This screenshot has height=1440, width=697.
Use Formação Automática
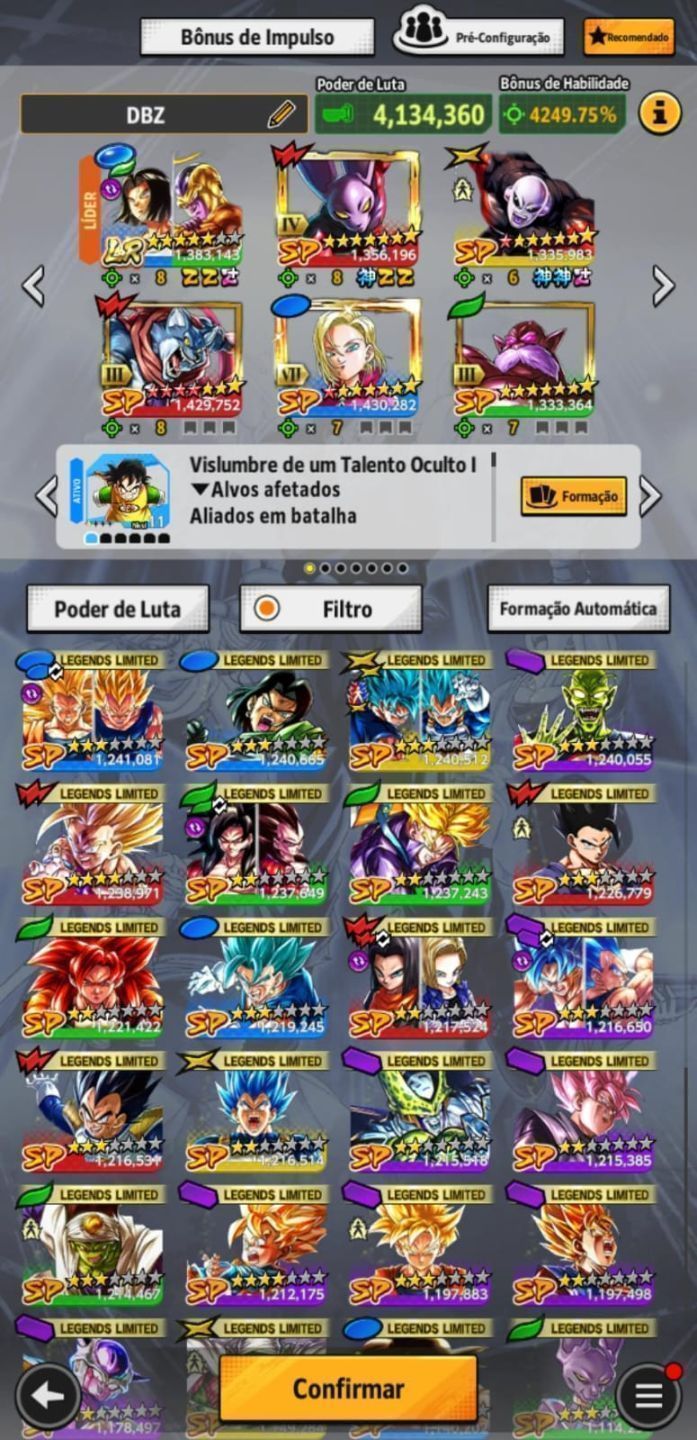(579, 609)
